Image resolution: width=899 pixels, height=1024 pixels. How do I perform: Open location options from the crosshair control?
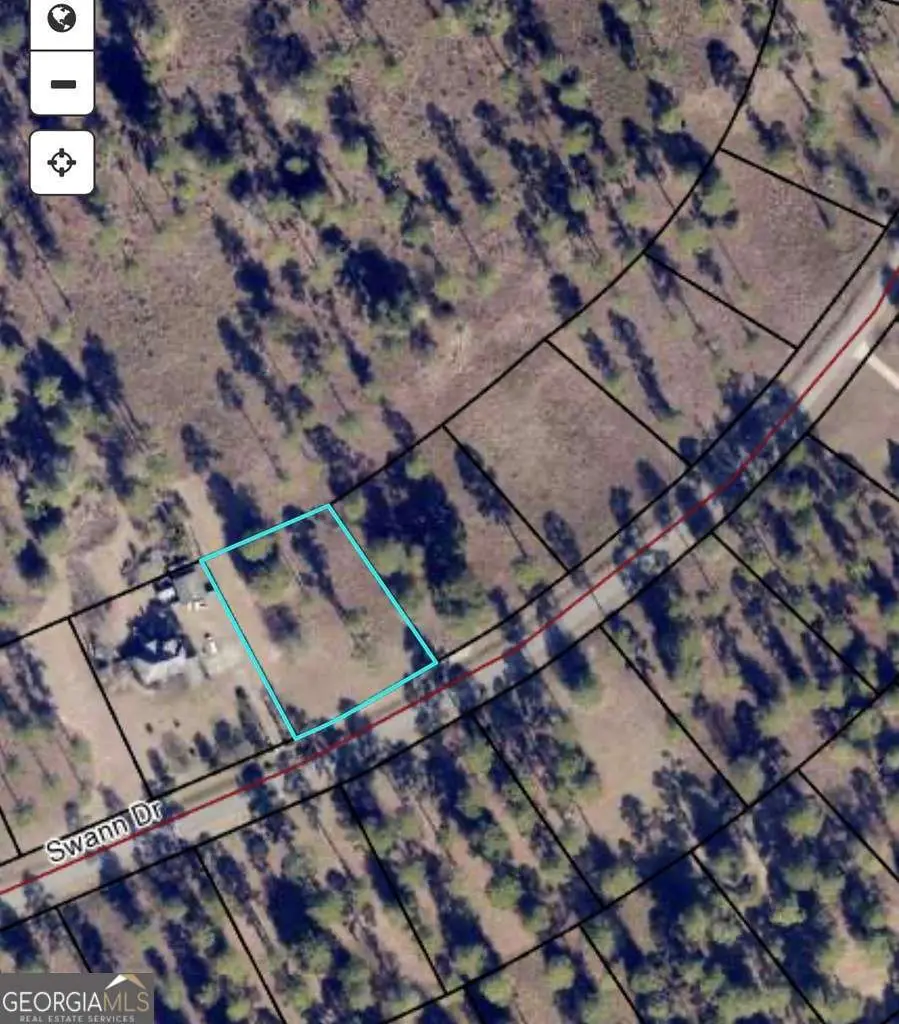tap(62, 161)
